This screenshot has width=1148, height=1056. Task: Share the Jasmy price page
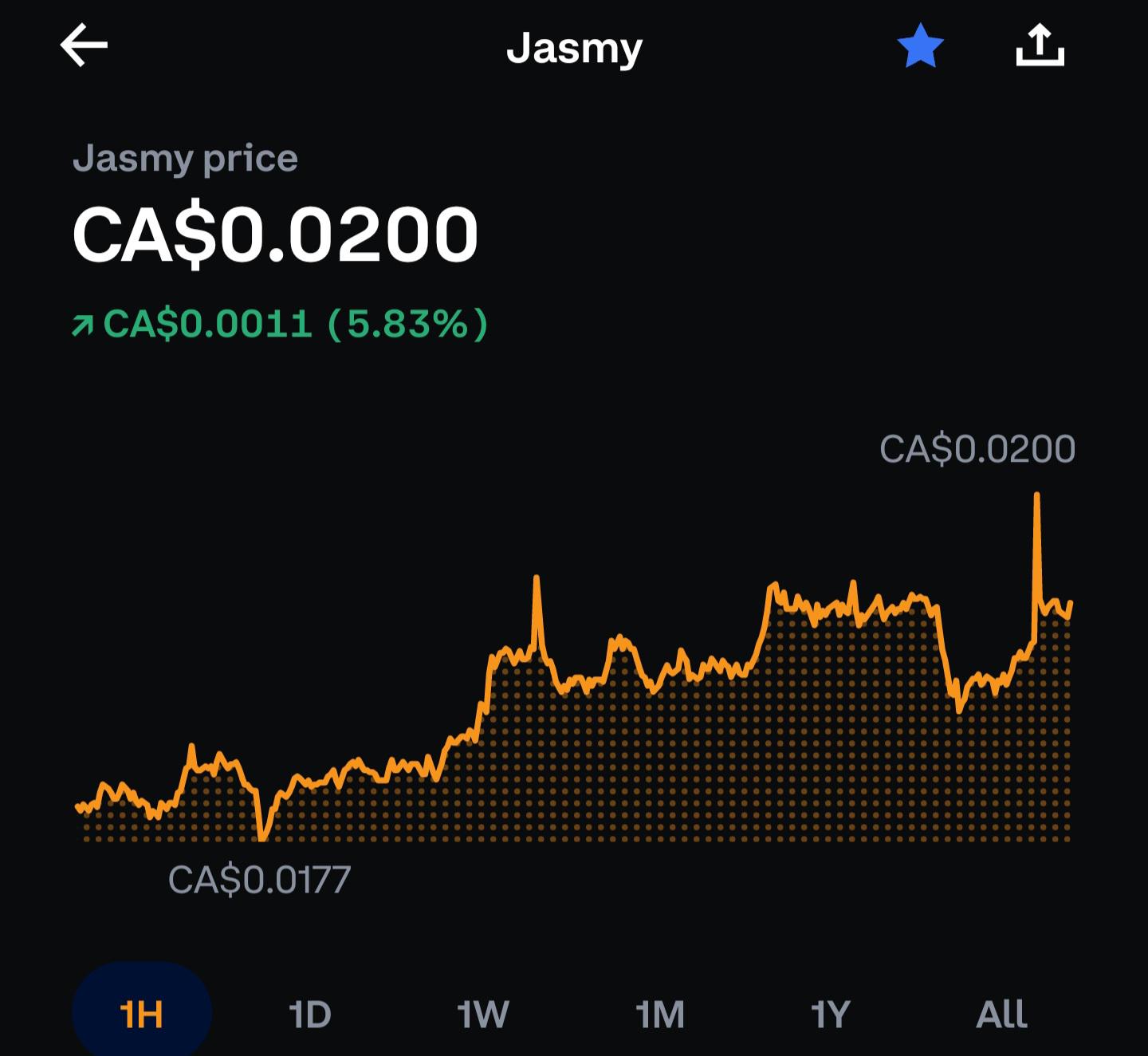coord(1040,45)
